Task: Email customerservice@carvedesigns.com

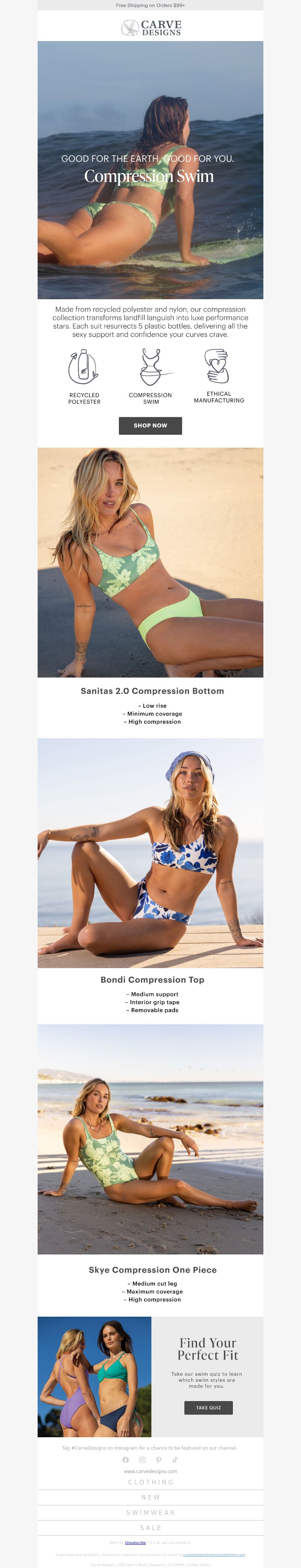Action: (213, 1554)
